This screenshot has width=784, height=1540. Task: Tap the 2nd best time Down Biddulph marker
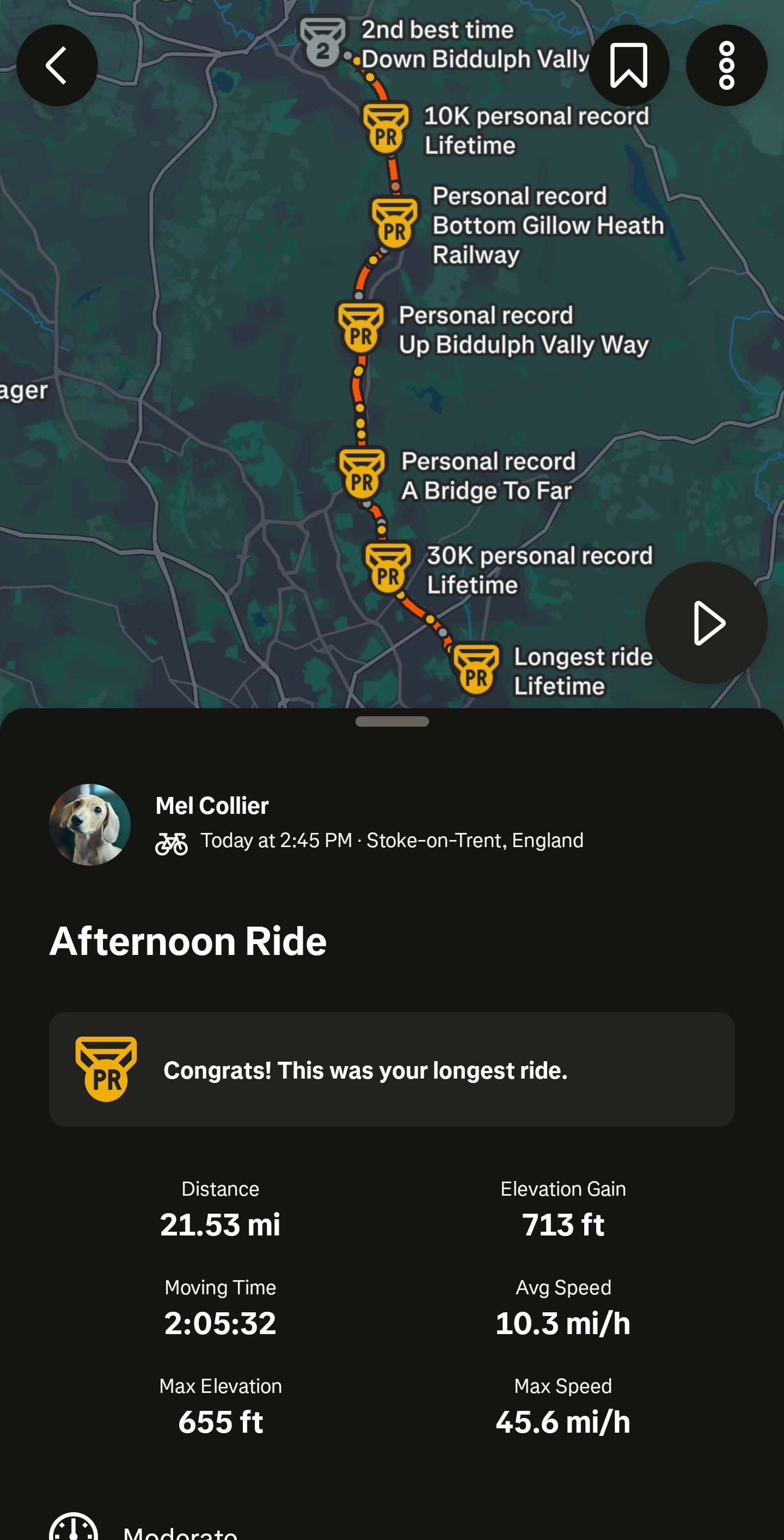(x=323, y=43)
